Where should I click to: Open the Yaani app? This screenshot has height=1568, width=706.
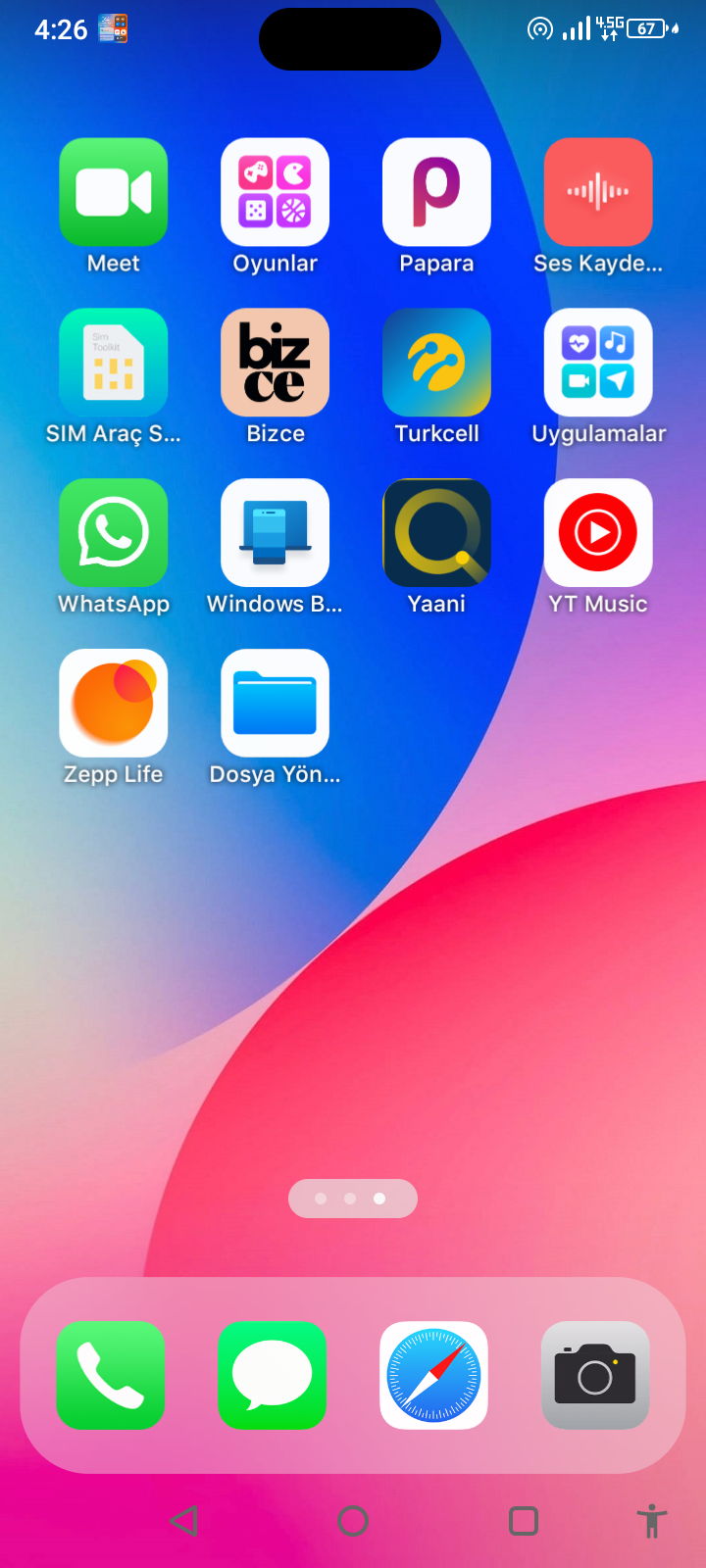pos(436,533)
